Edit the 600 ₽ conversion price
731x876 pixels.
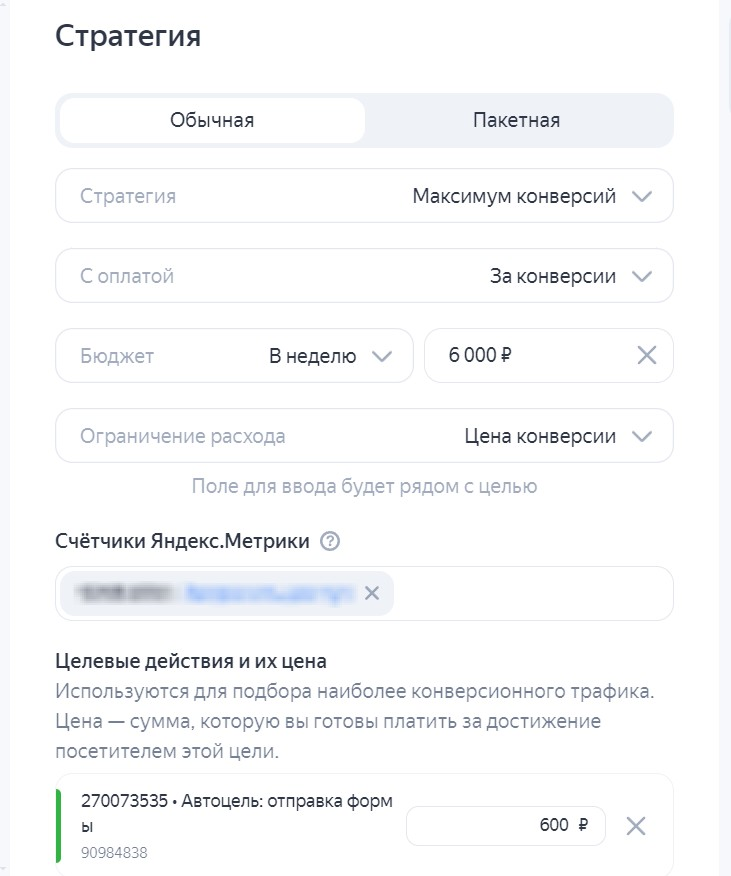pyautogui.click(x=505, y=826)
